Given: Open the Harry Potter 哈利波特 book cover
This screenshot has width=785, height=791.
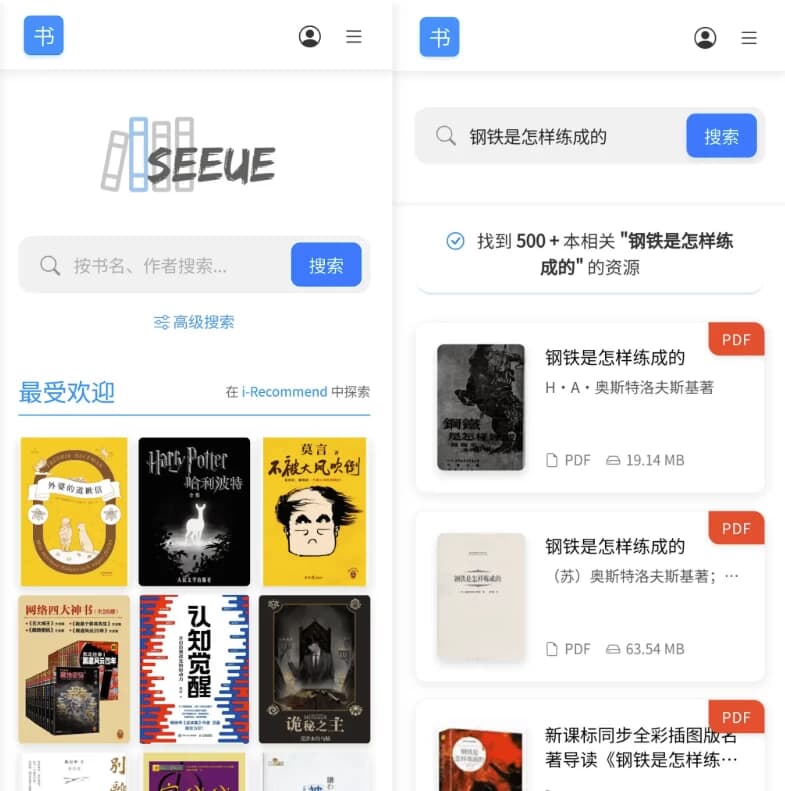Looking at the screenshot, I should tap(194, 511).
